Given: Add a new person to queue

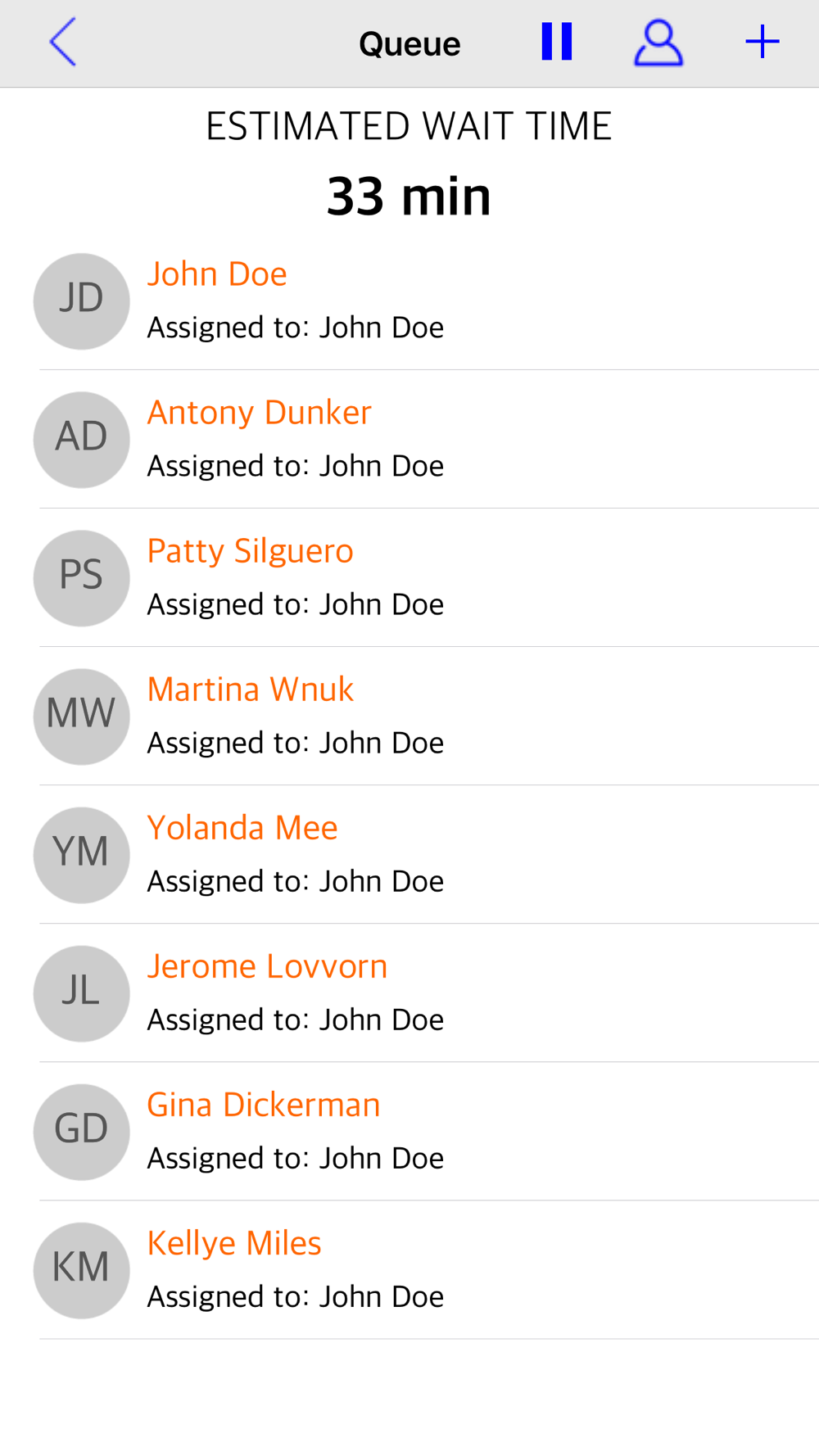Looking at the screenshot, I should pyautogui.click(x=762, y=42).
